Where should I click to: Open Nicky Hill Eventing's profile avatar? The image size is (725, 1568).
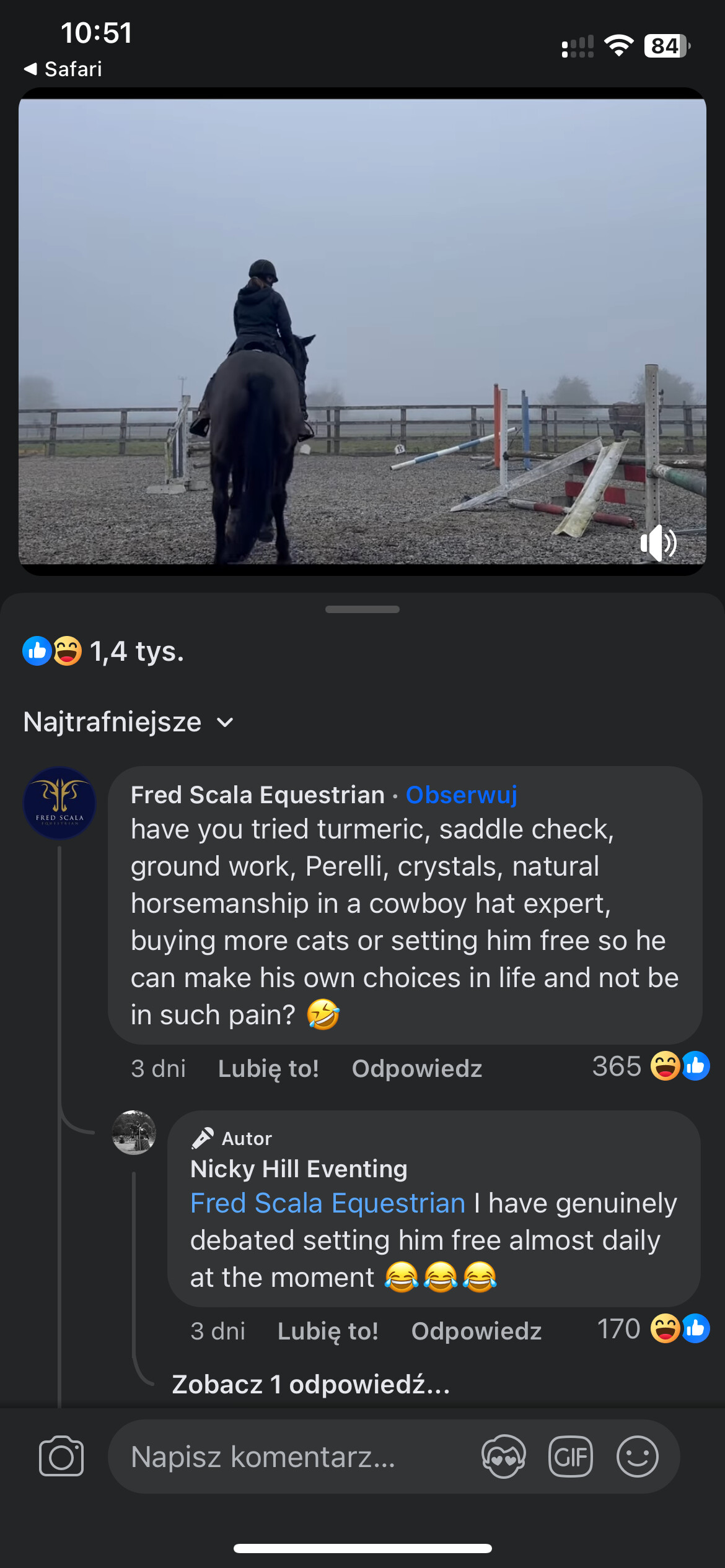134,1133
